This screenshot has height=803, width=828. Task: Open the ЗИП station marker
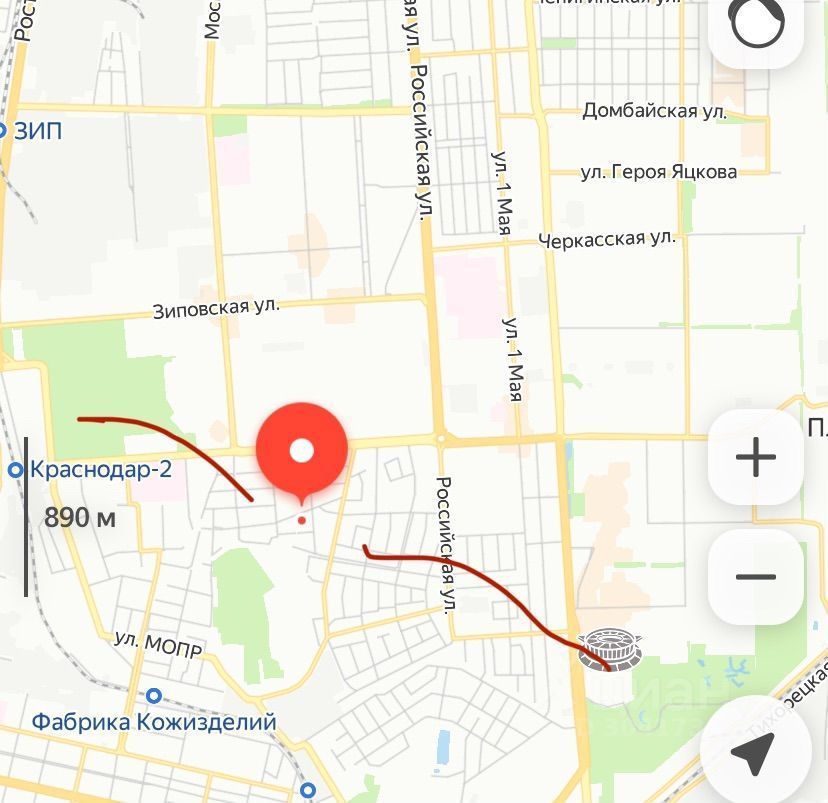(3, 130)
